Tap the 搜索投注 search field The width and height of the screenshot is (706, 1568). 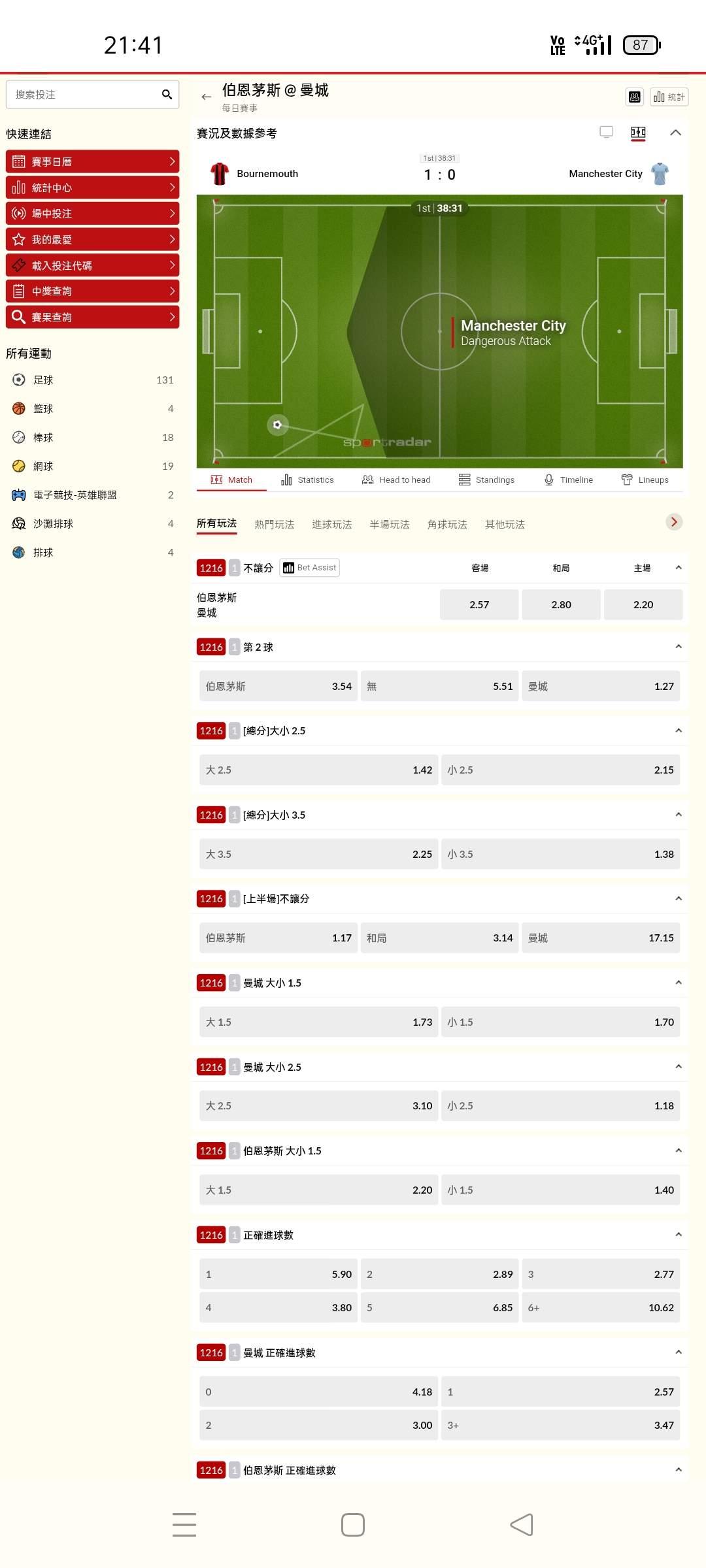coord(92,95)
